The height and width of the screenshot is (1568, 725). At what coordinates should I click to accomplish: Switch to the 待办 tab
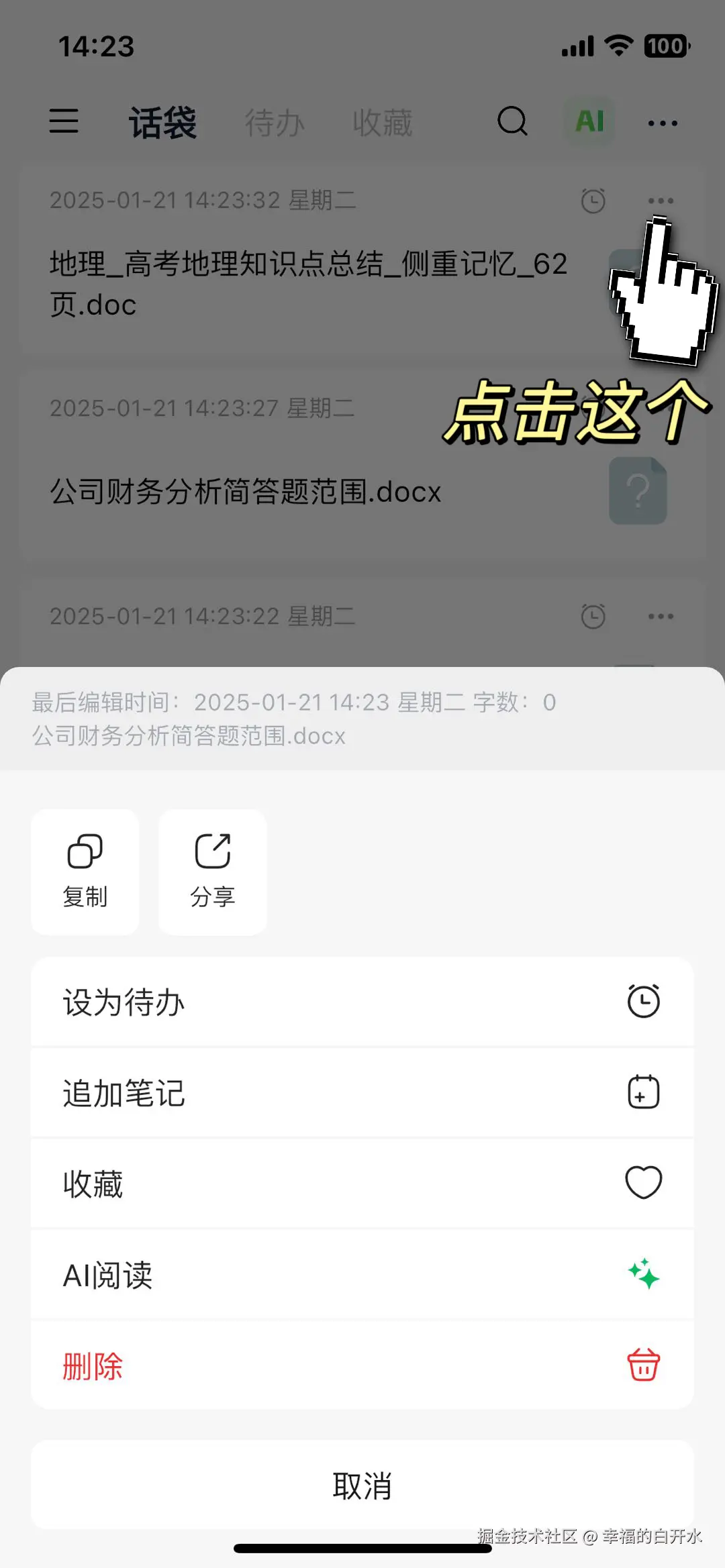coord(275,123)
